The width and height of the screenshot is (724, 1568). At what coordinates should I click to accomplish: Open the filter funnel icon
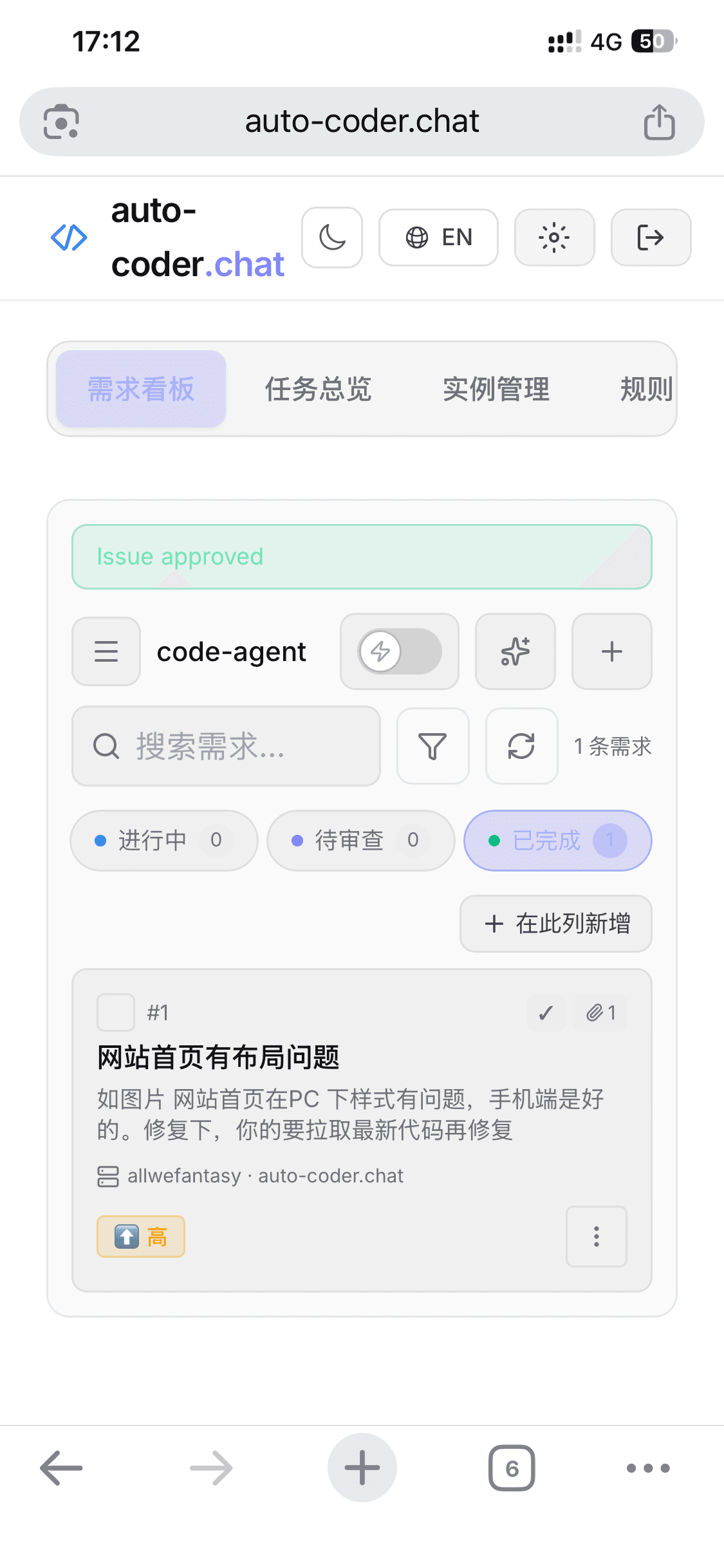click(432, 747)
